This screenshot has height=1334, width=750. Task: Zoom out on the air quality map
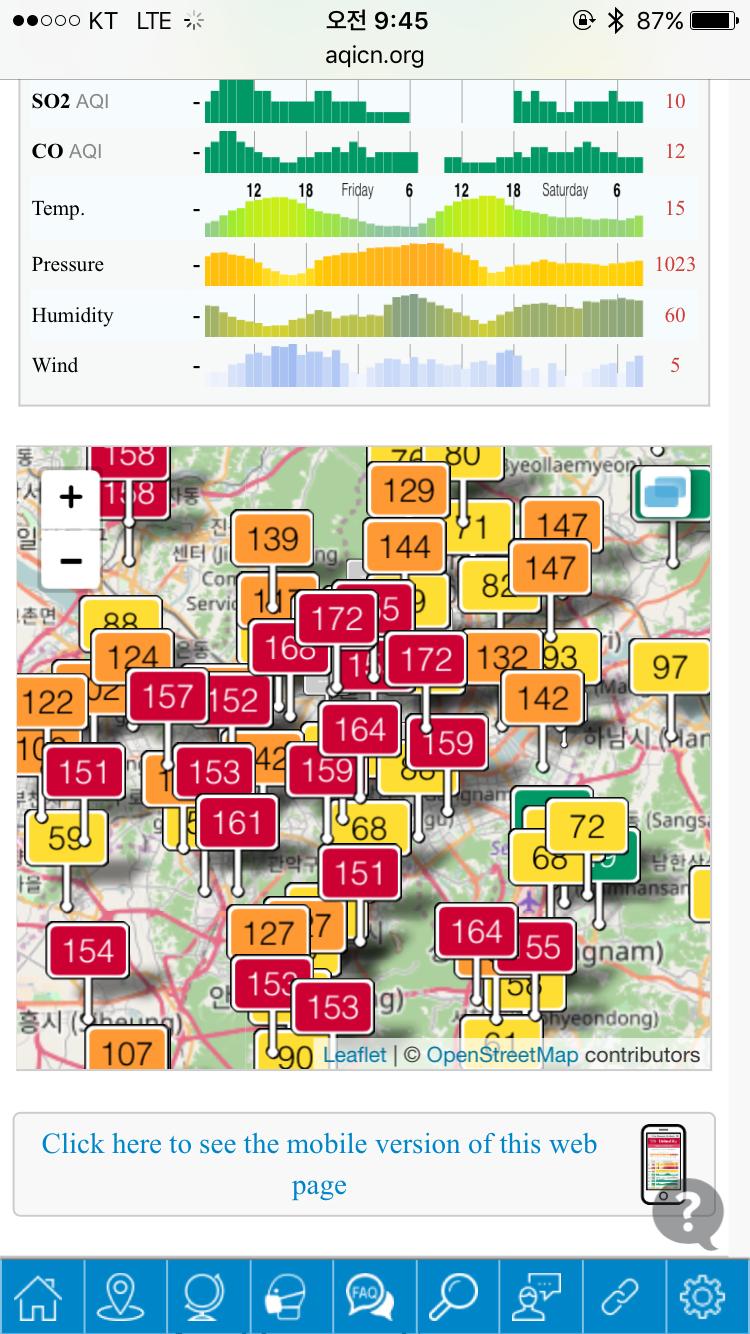pyautogui.click(x=70, y=559)
